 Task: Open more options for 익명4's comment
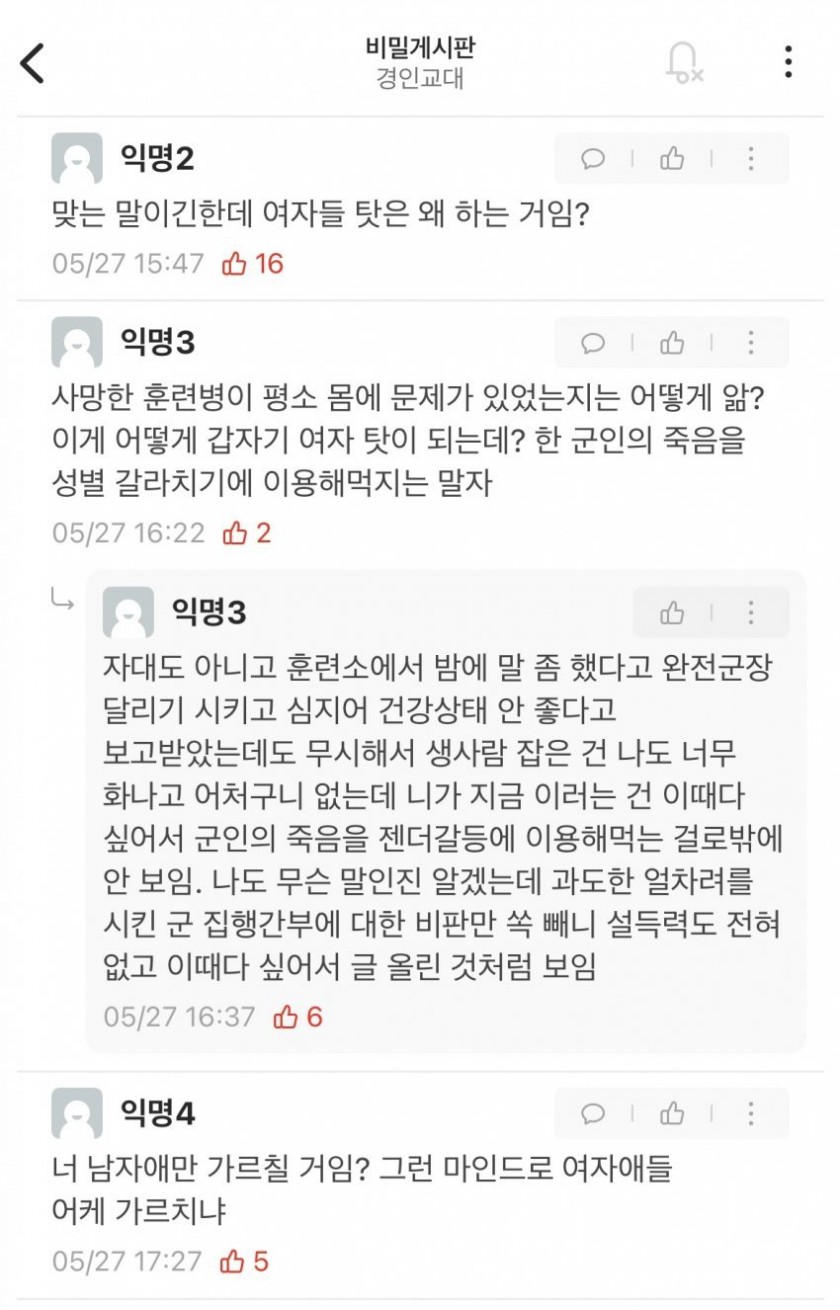click(750, 1113)
